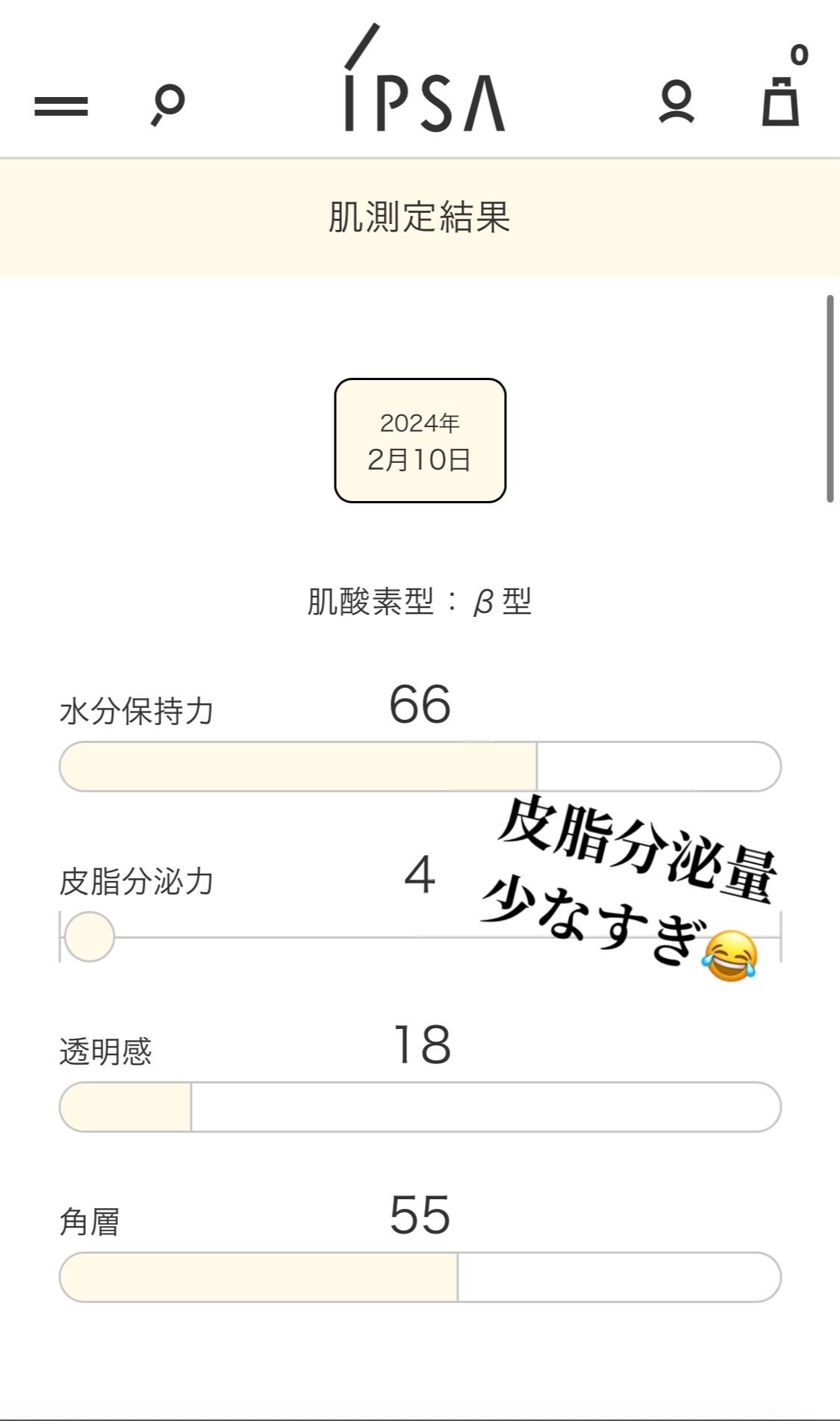Click the 角層 progress bar
Image resolution: width=840 pixels, height=1421 pixels.
[420, 1278]
